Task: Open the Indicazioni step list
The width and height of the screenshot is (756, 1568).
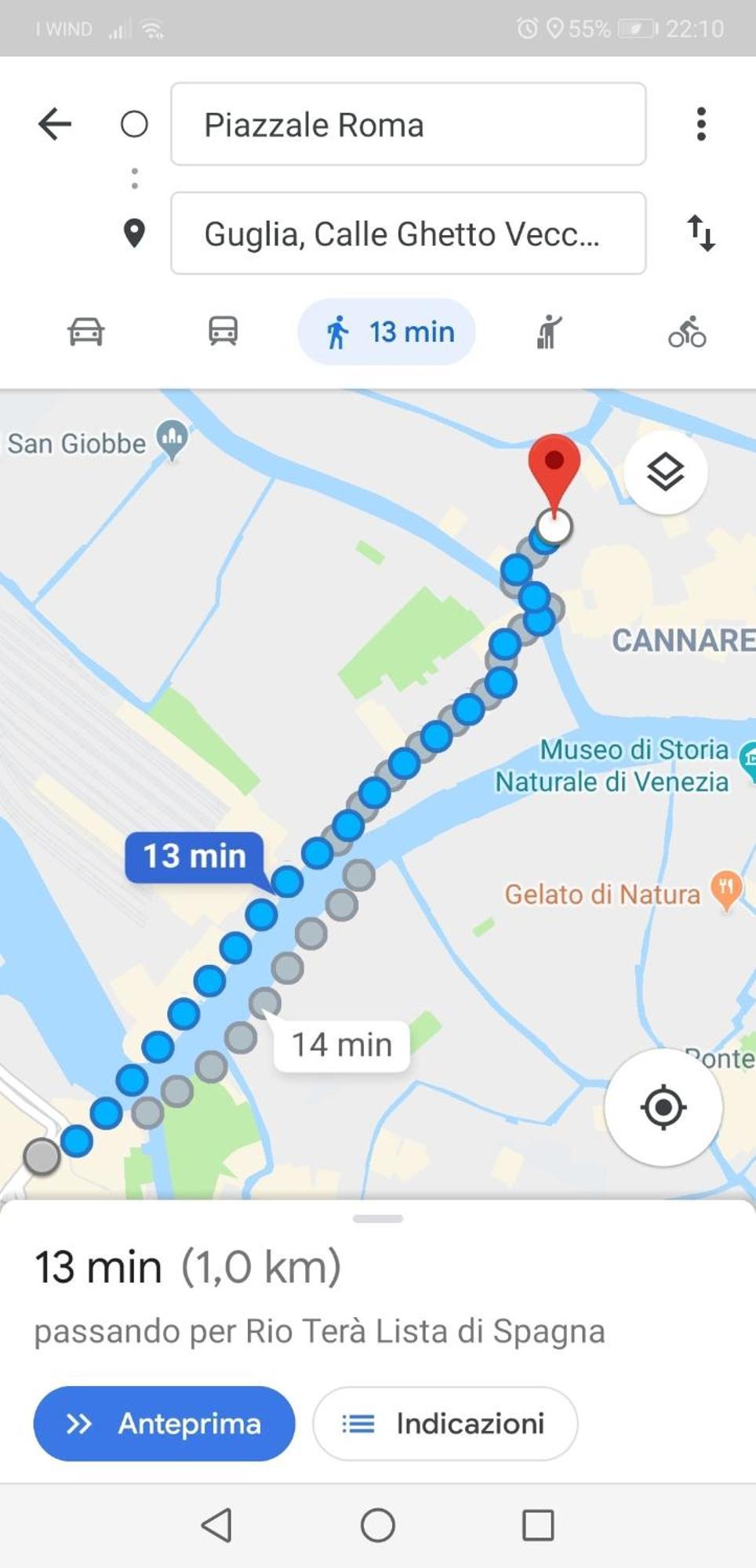Action: coord(445,1424)
